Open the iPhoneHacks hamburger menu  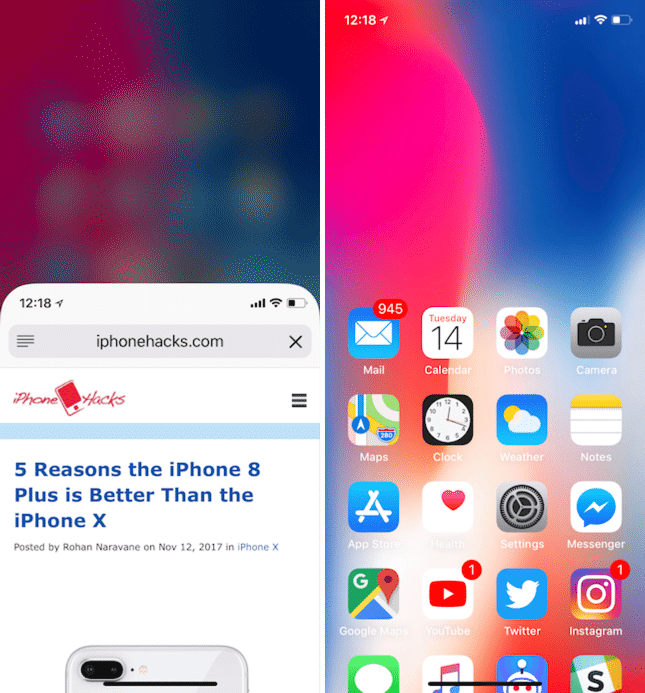(298, 400)
